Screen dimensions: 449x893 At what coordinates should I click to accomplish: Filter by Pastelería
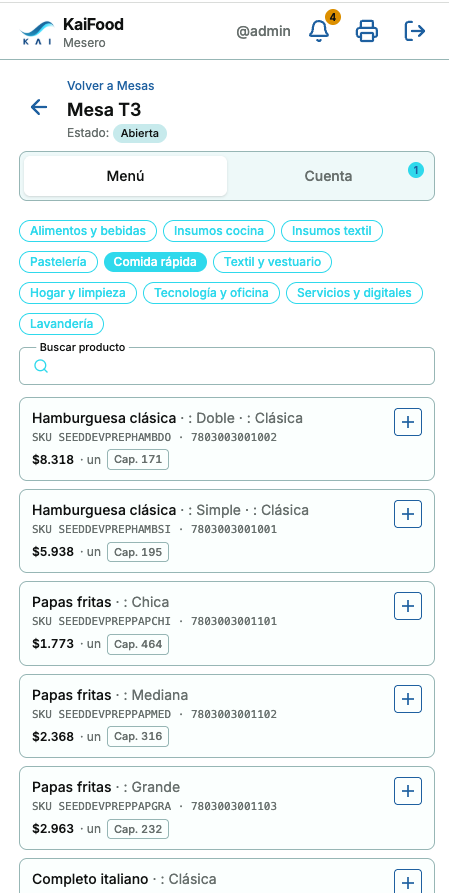coord(58,262)
